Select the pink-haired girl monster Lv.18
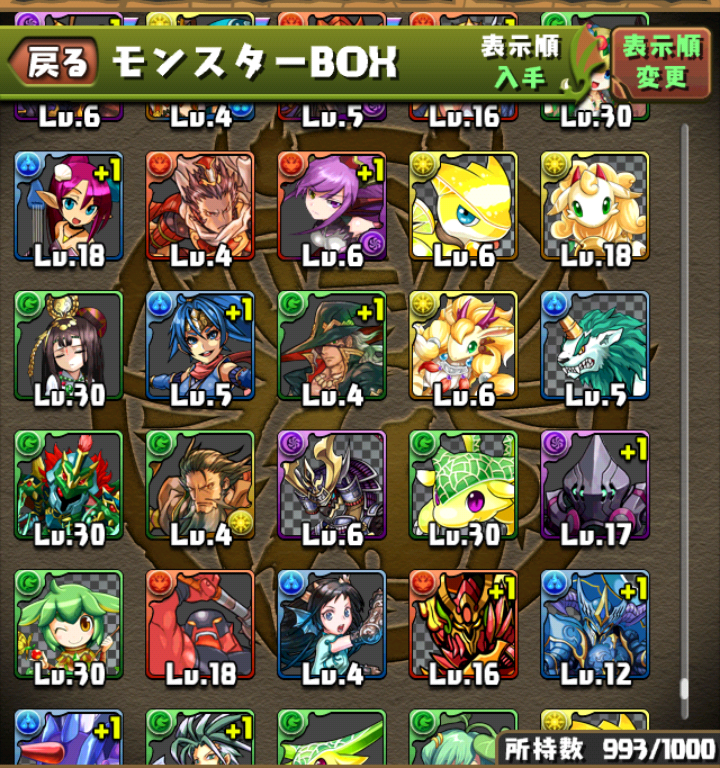The width and height of the screenshot is (720, 768). pyautogui.click(x=68, y=208)
